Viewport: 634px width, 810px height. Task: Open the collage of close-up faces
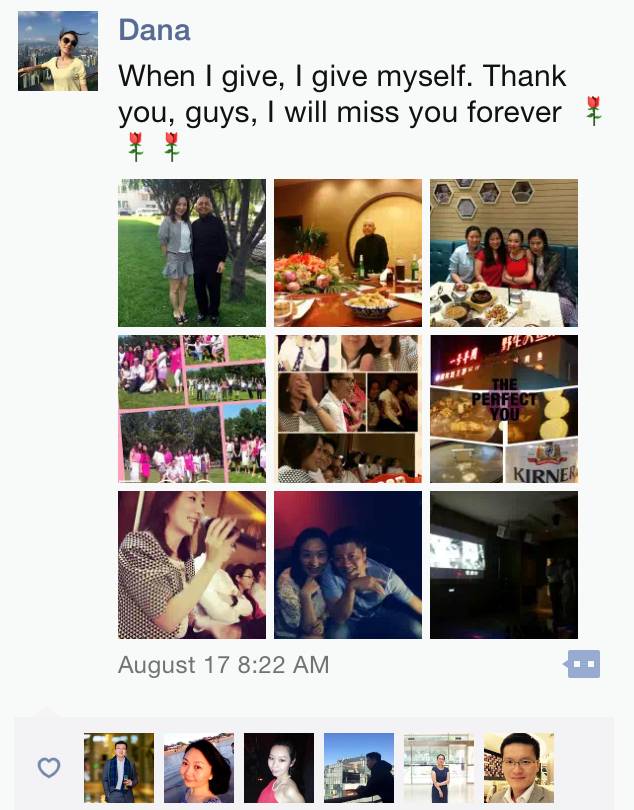348,409
